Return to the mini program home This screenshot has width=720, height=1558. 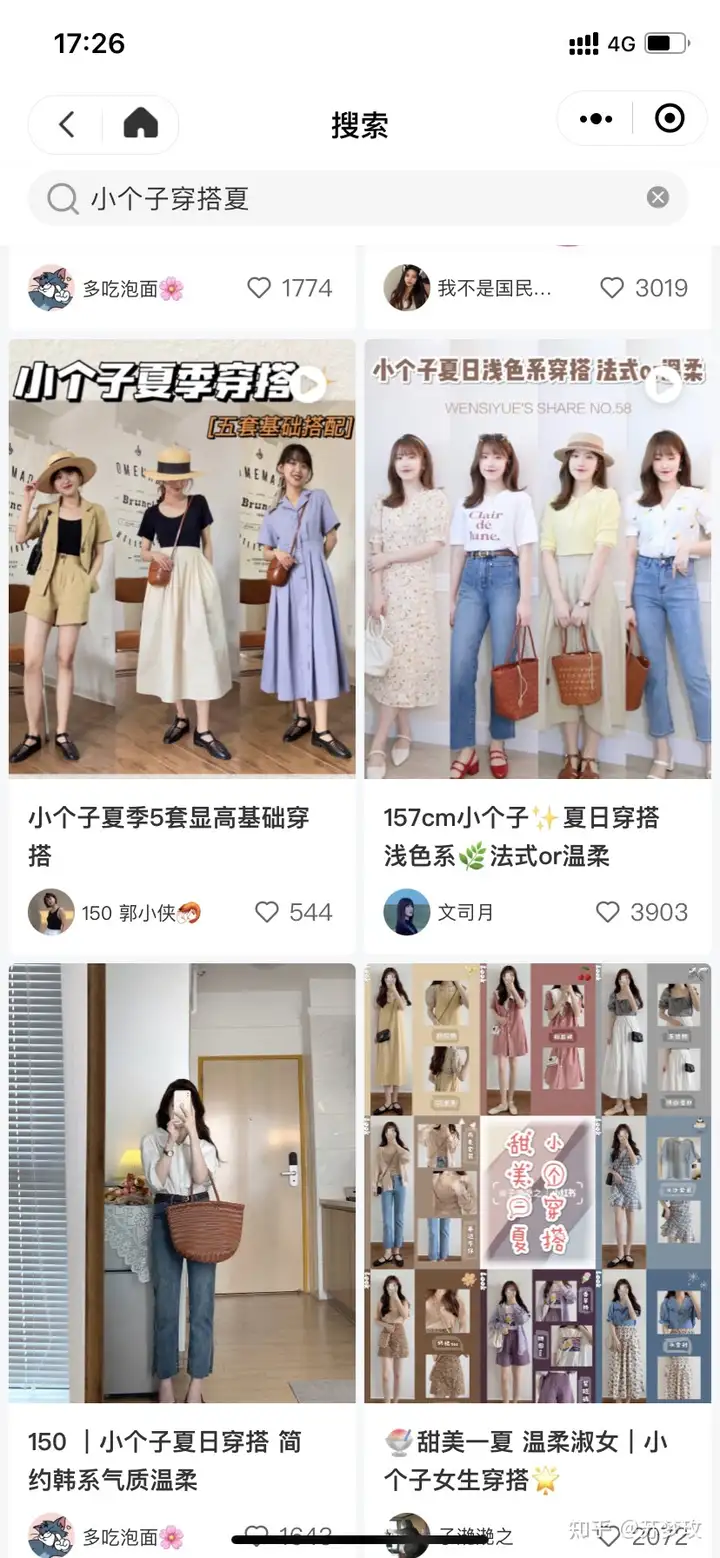(x=141, y=124)
